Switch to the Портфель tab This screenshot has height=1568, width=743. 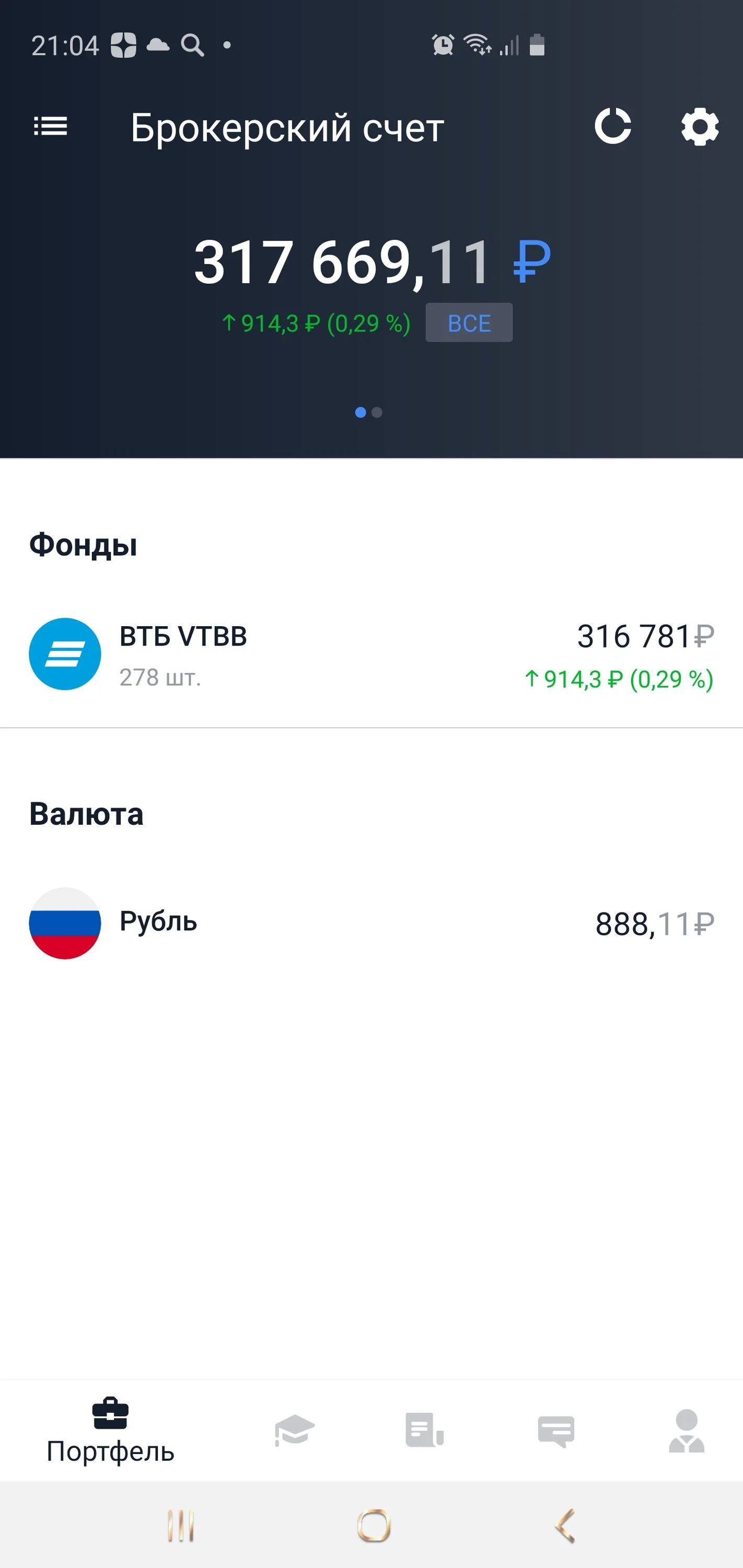[x=110, y=1431]
